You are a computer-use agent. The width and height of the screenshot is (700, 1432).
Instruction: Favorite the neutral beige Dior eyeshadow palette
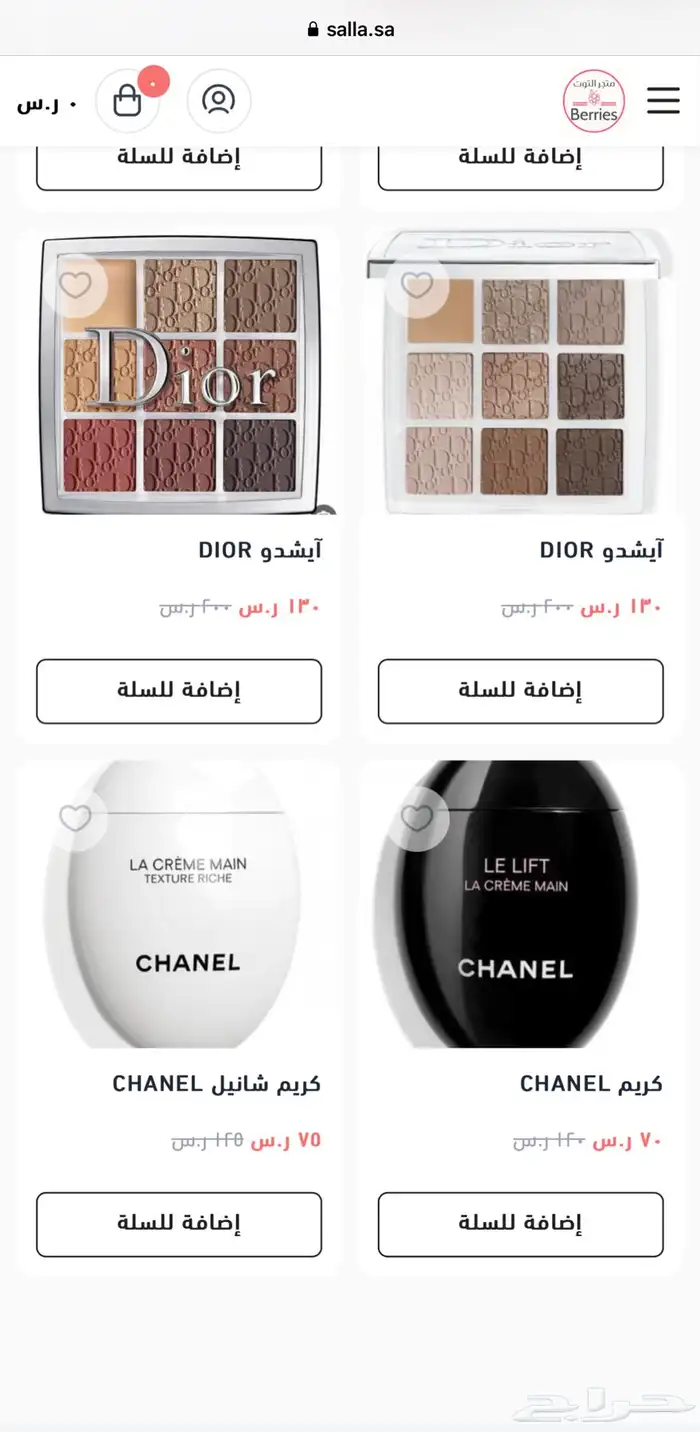point(417,285)
